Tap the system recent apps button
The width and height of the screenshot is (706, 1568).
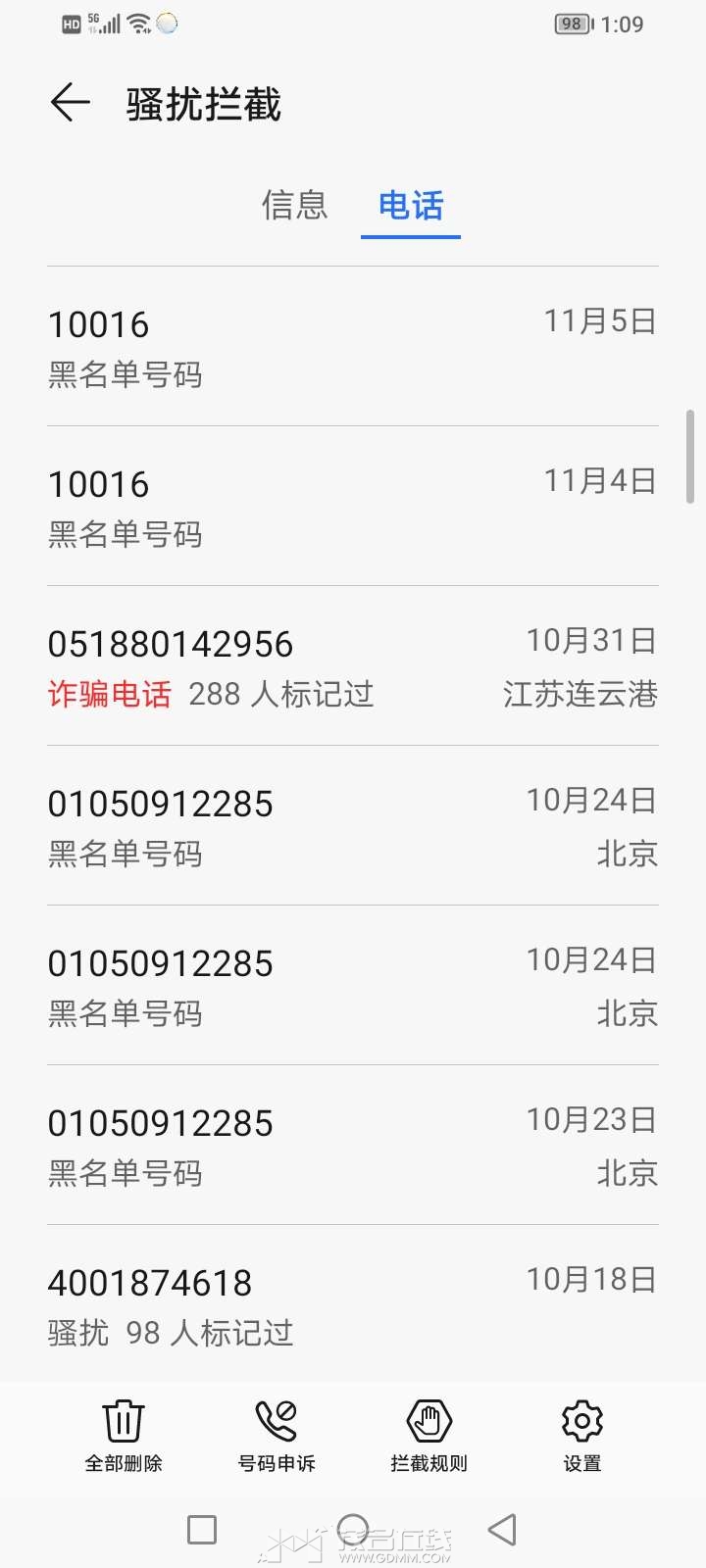202,1530
